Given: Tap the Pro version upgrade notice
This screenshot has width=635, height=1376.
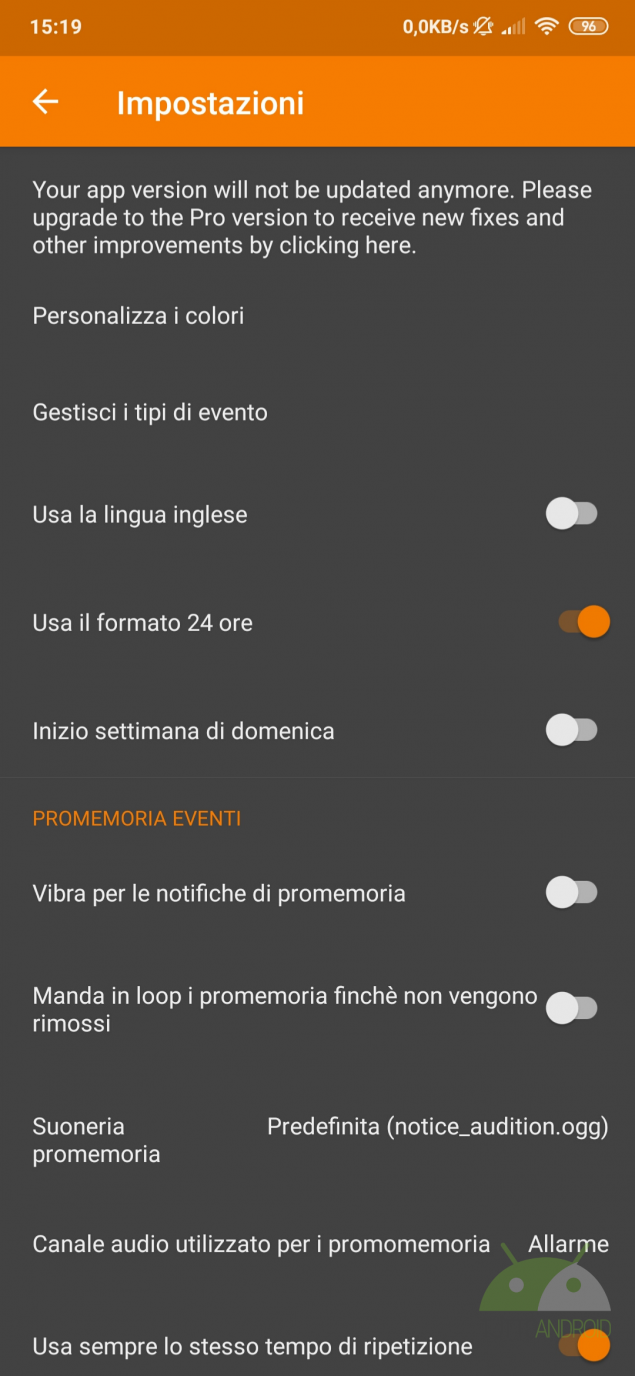Looking at the screenshot, I should point(312,218).
